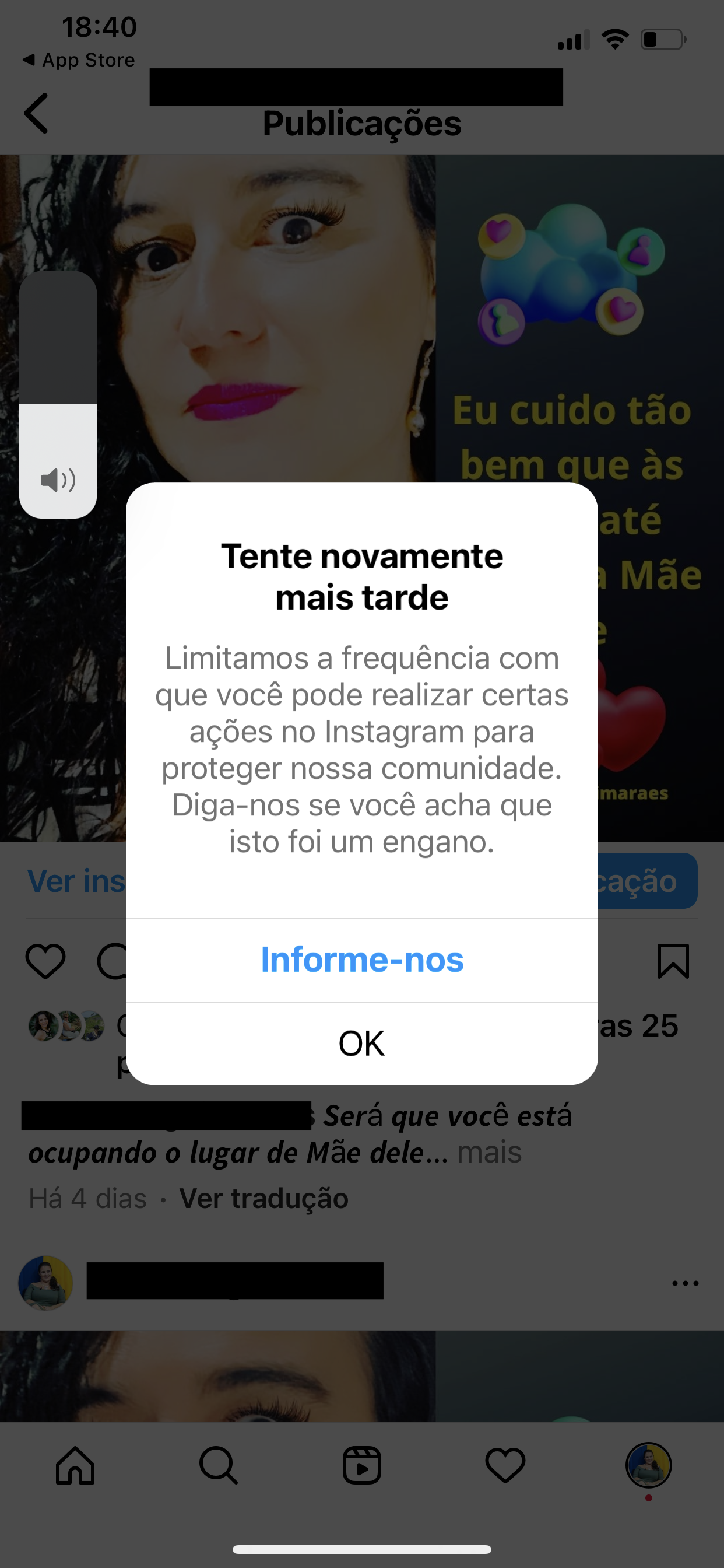Like the post with the heart icon
The width and height of the screenshot is (724, 1568).
(x=45, y=961)
